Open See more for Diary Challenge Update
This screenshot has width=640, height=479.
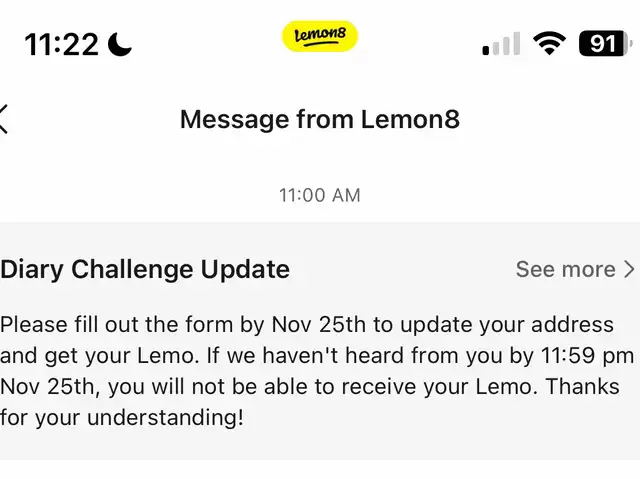click(x=575, y=269)
